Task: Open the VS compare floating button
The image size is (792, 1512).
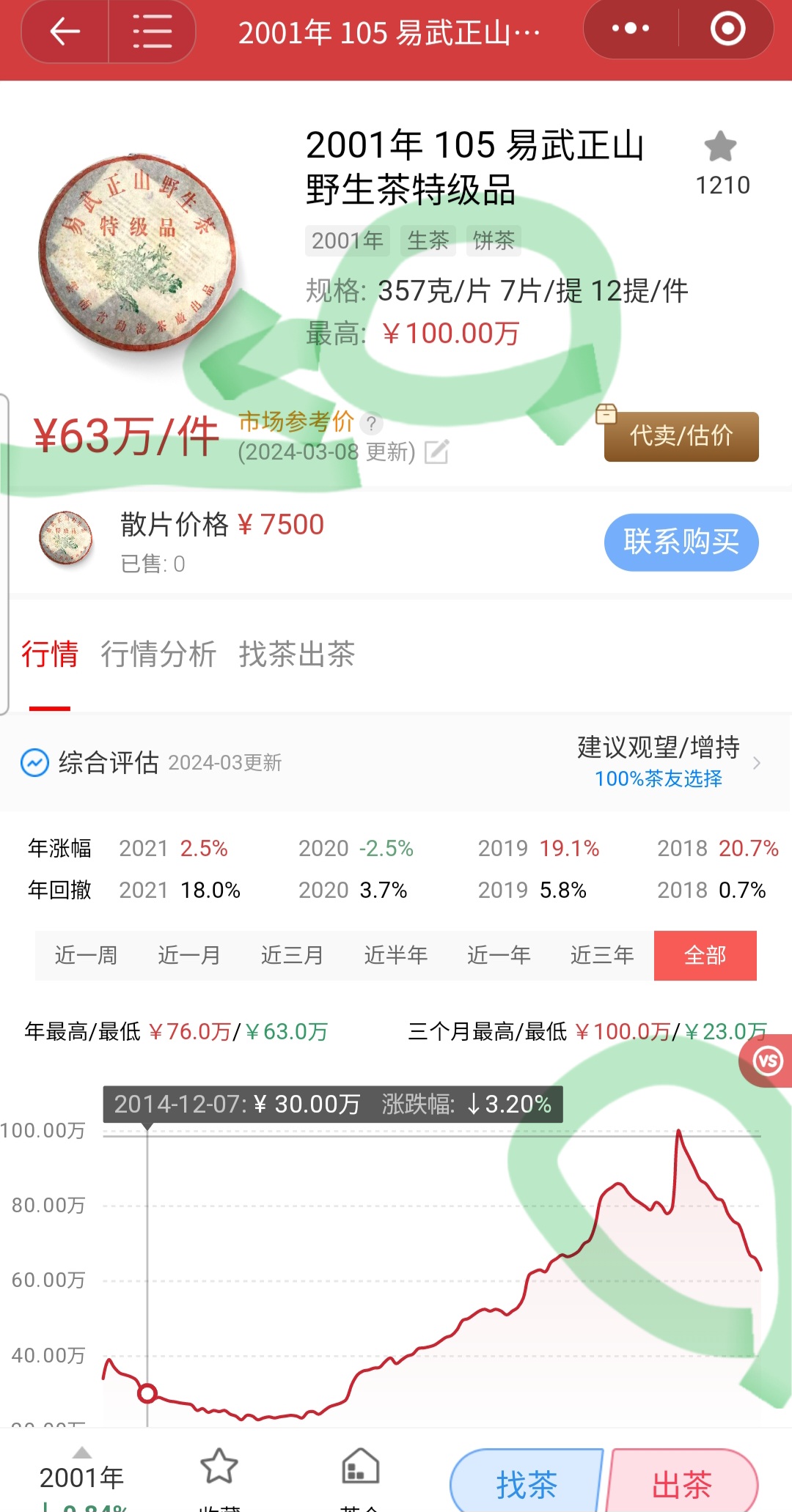Action: coord(768,1061)
